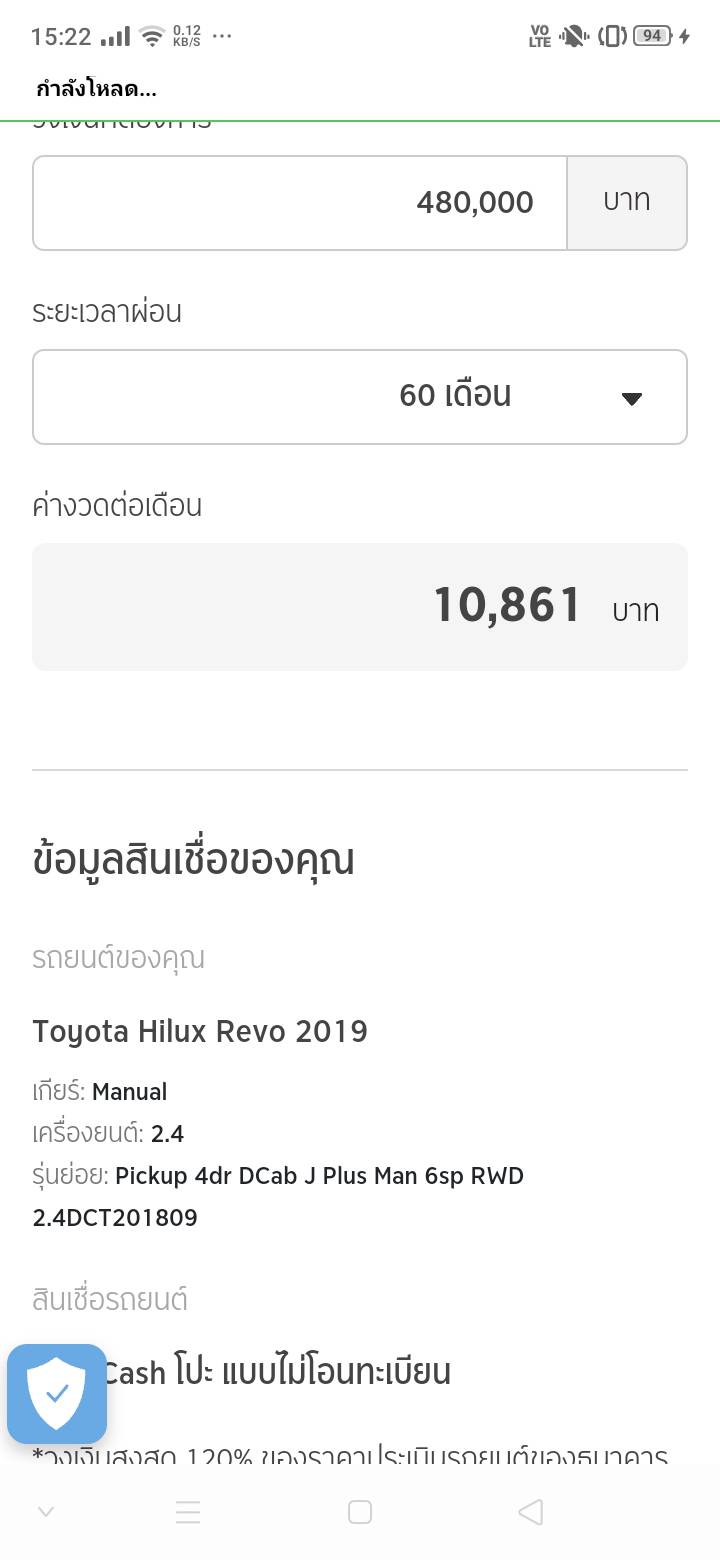Go to the home screen
Screen dimensions: 720x1560
pyautogui.click(x=360, y=1512)
